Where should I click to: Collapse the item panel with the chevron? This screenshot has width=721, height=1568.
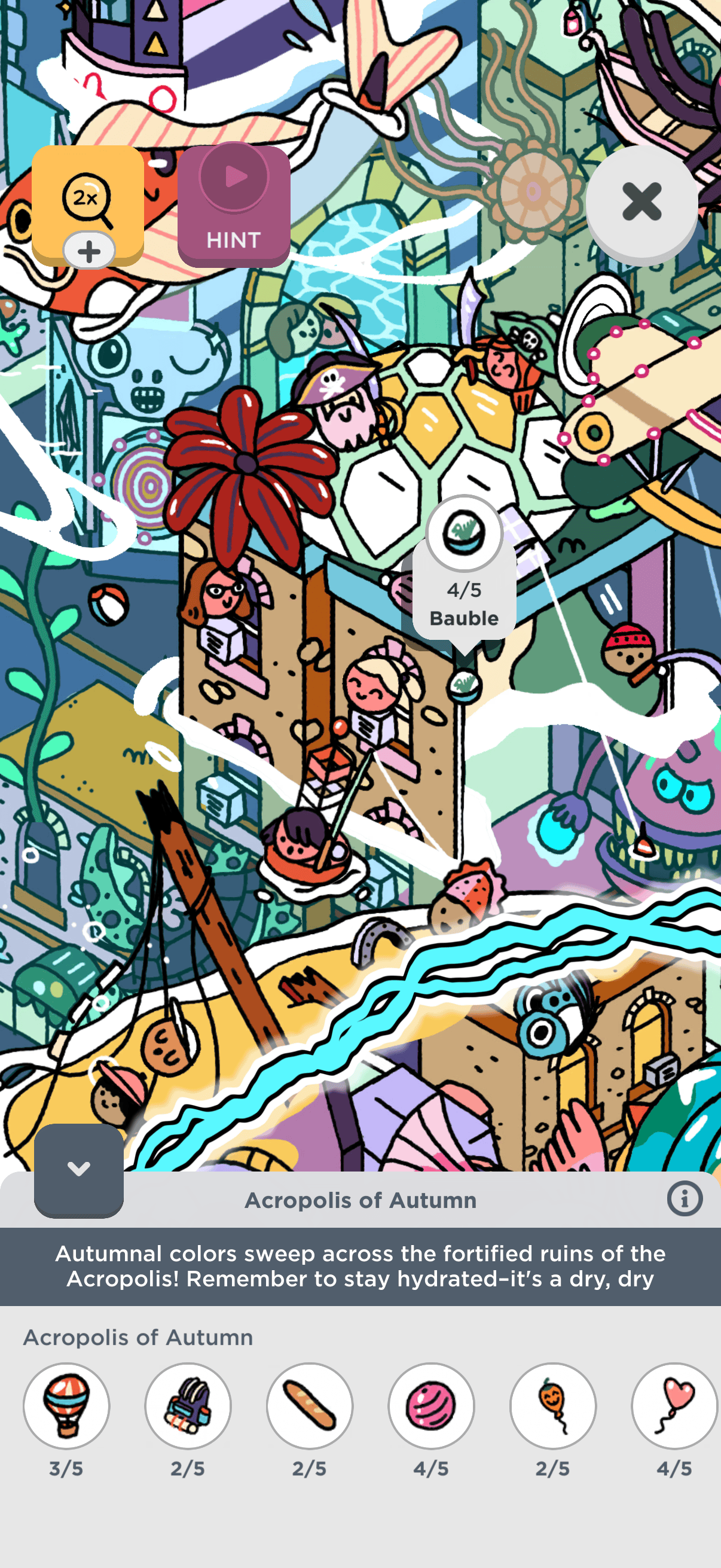pyautogui.click(x=78, y=1169)
